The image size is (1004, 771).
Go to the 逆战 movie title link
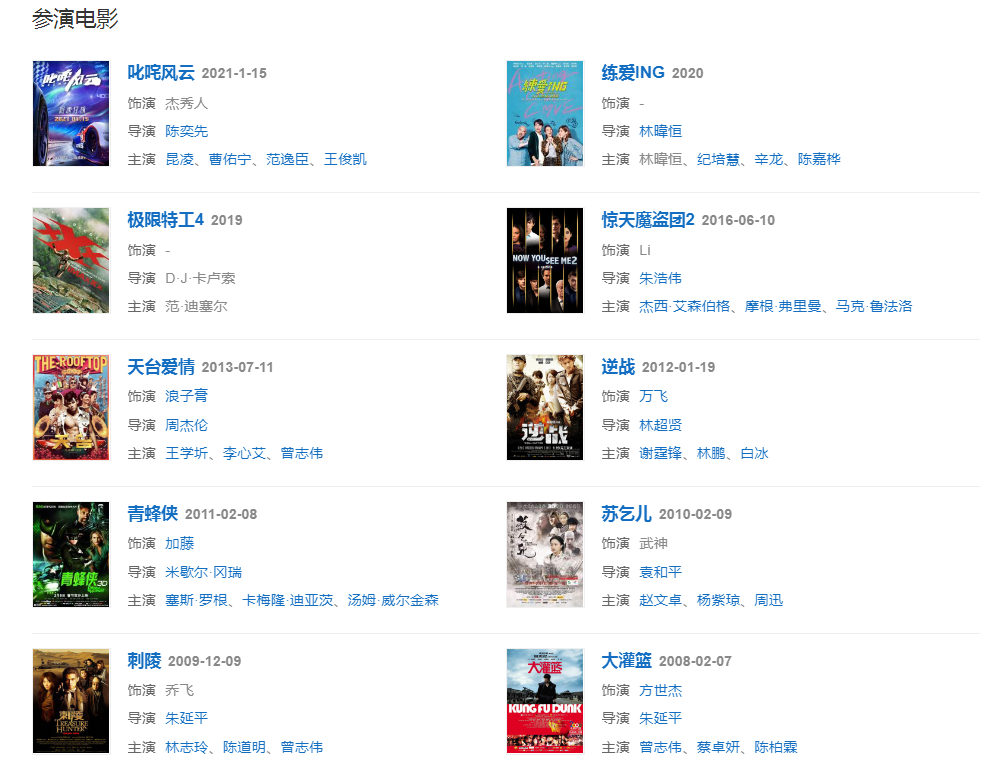point(618,366)
